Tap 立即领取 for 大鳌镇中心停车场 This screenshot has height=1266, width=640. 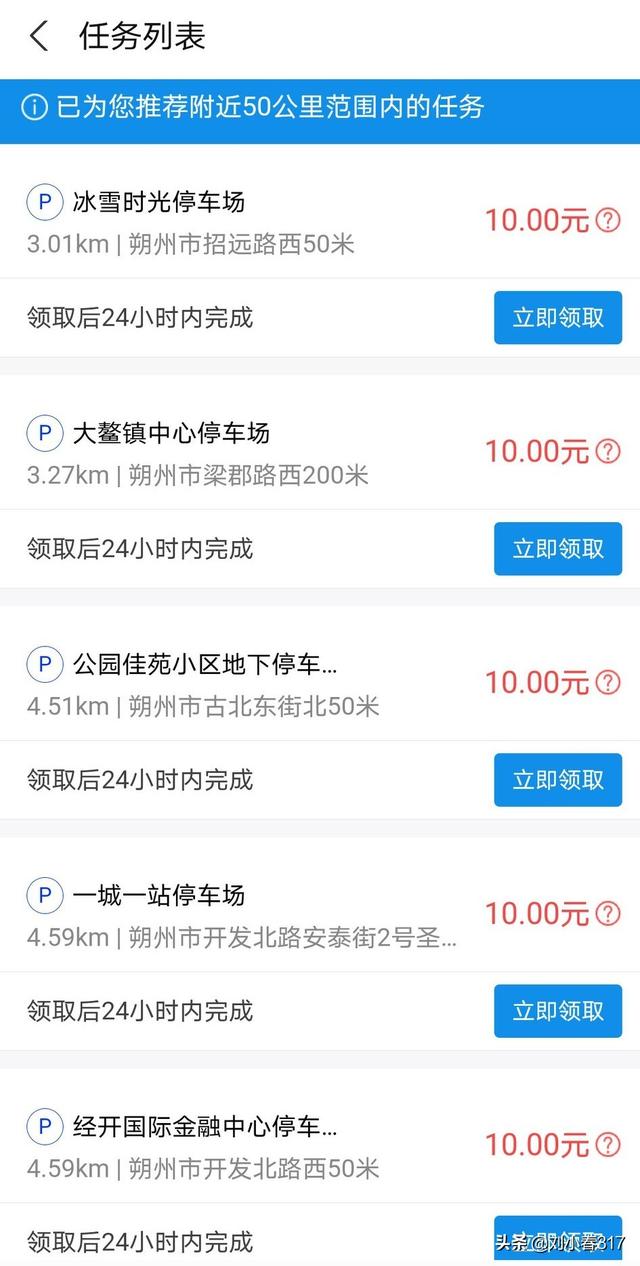pos(557,549)
